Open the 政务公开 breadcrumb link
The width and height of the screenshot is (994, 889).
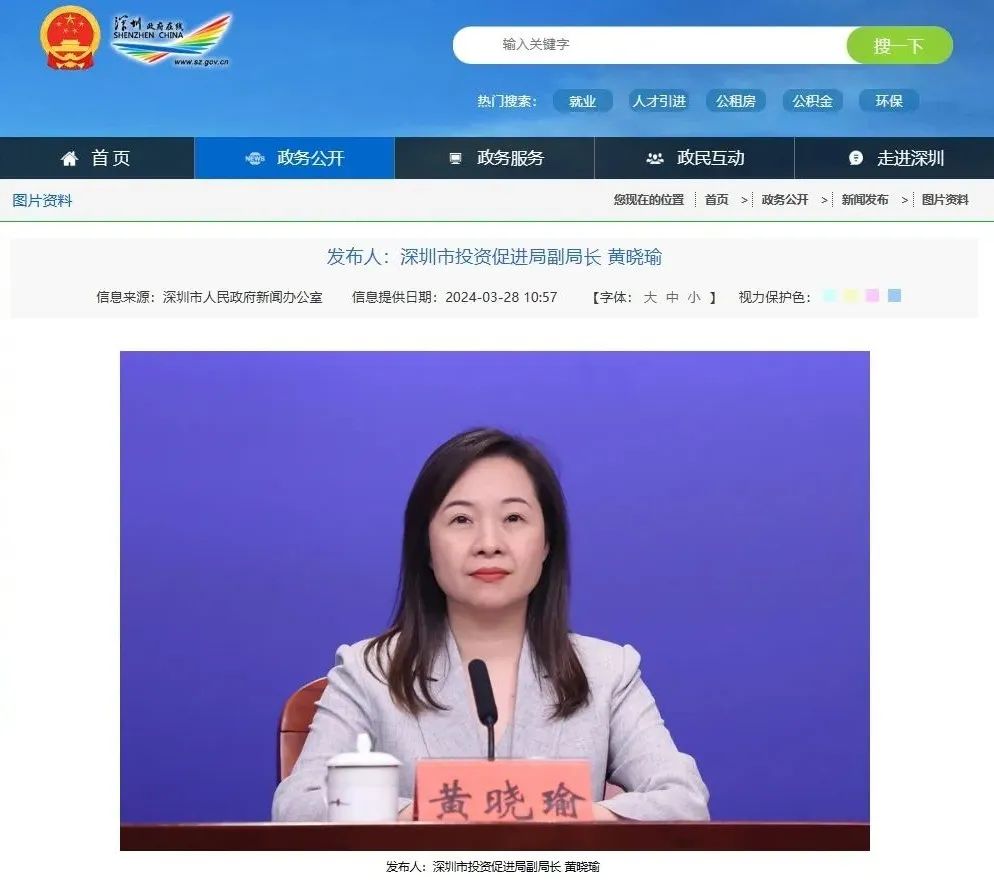click(784, 200)
